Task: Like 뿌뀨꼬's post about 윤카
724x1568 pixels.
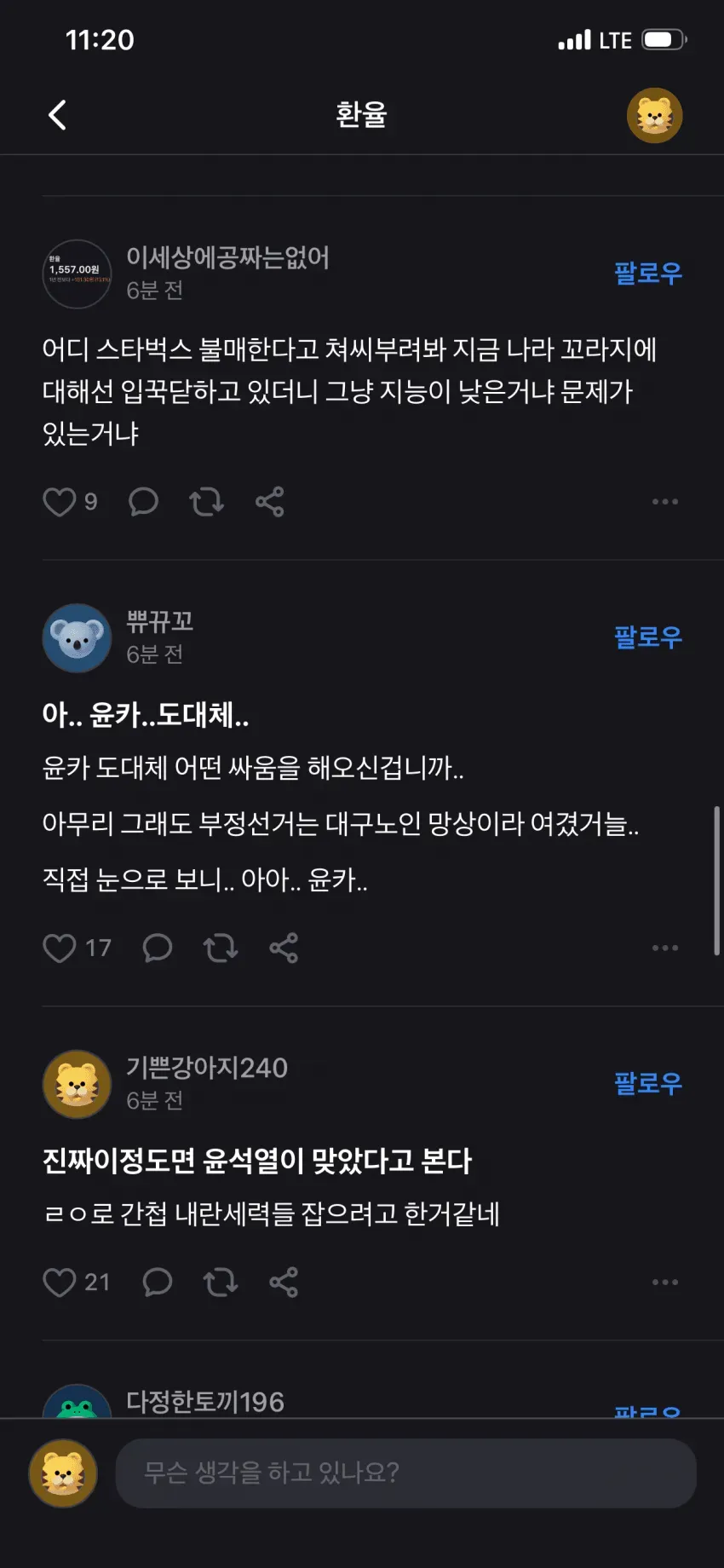Action: pyautogui.click(x=59, y=948)
